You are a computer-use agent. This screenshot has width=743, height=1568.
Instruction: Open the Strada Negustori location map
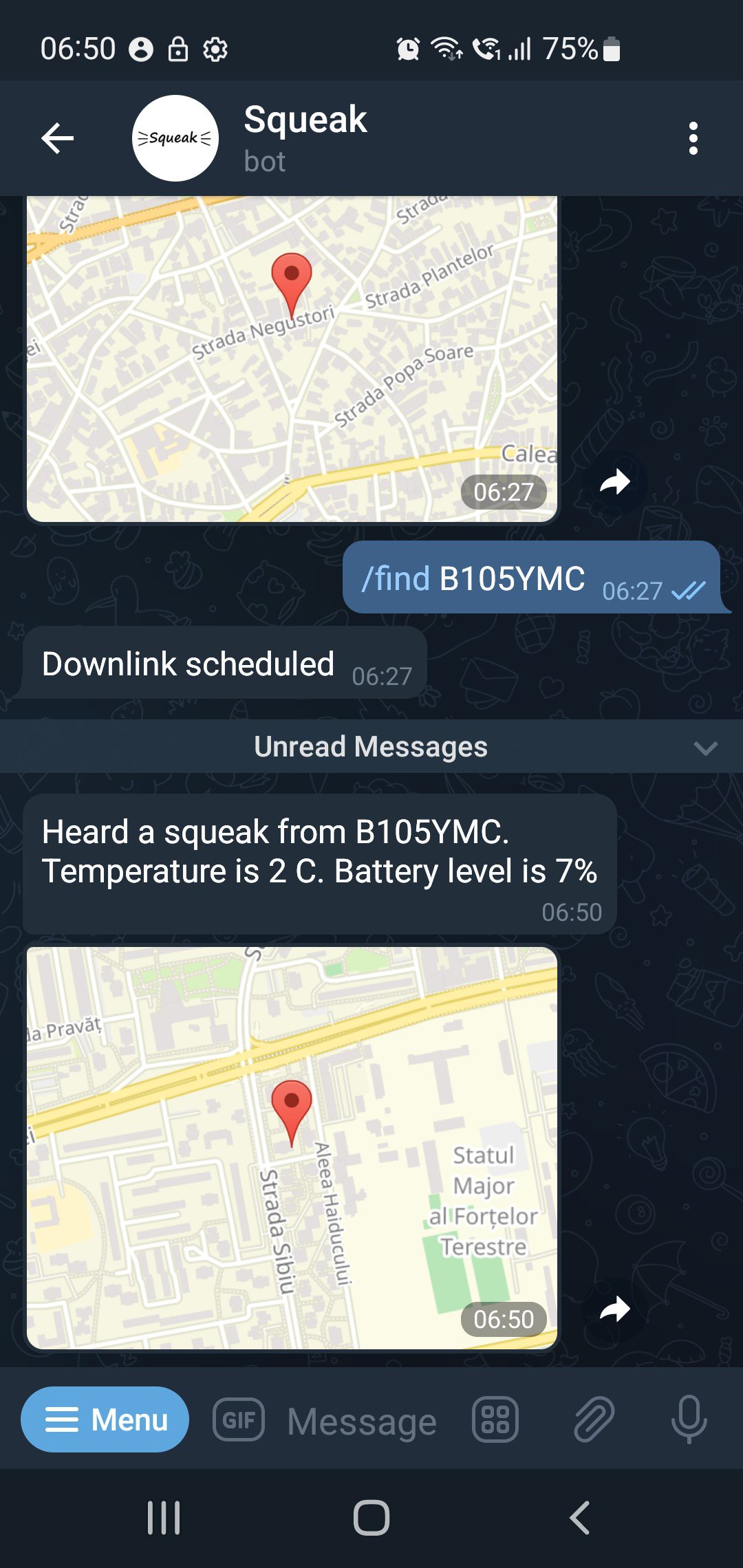tap(292, 359)
